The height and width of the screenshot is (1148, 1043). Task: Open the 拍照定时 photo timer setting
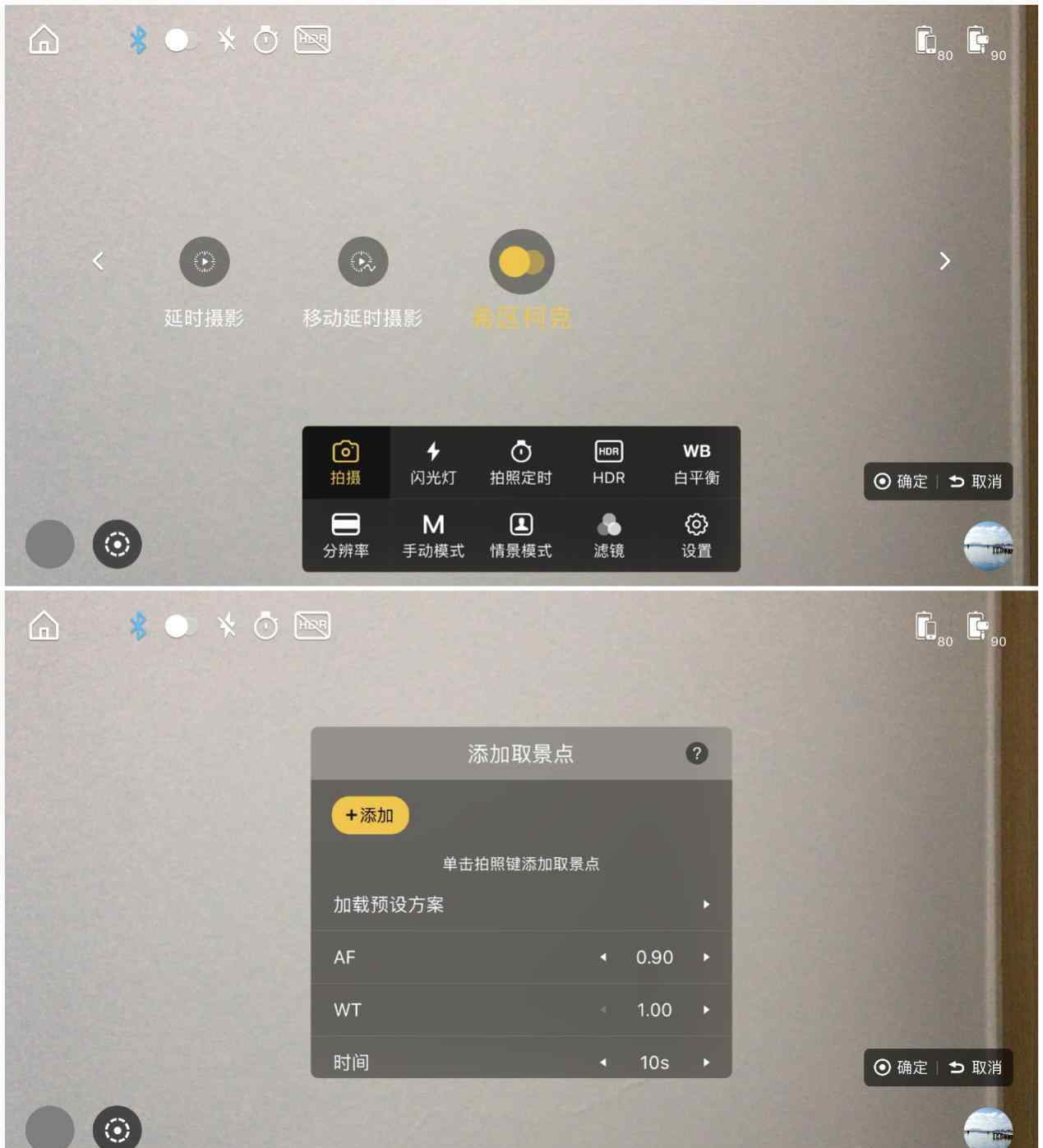click(521, 463)
